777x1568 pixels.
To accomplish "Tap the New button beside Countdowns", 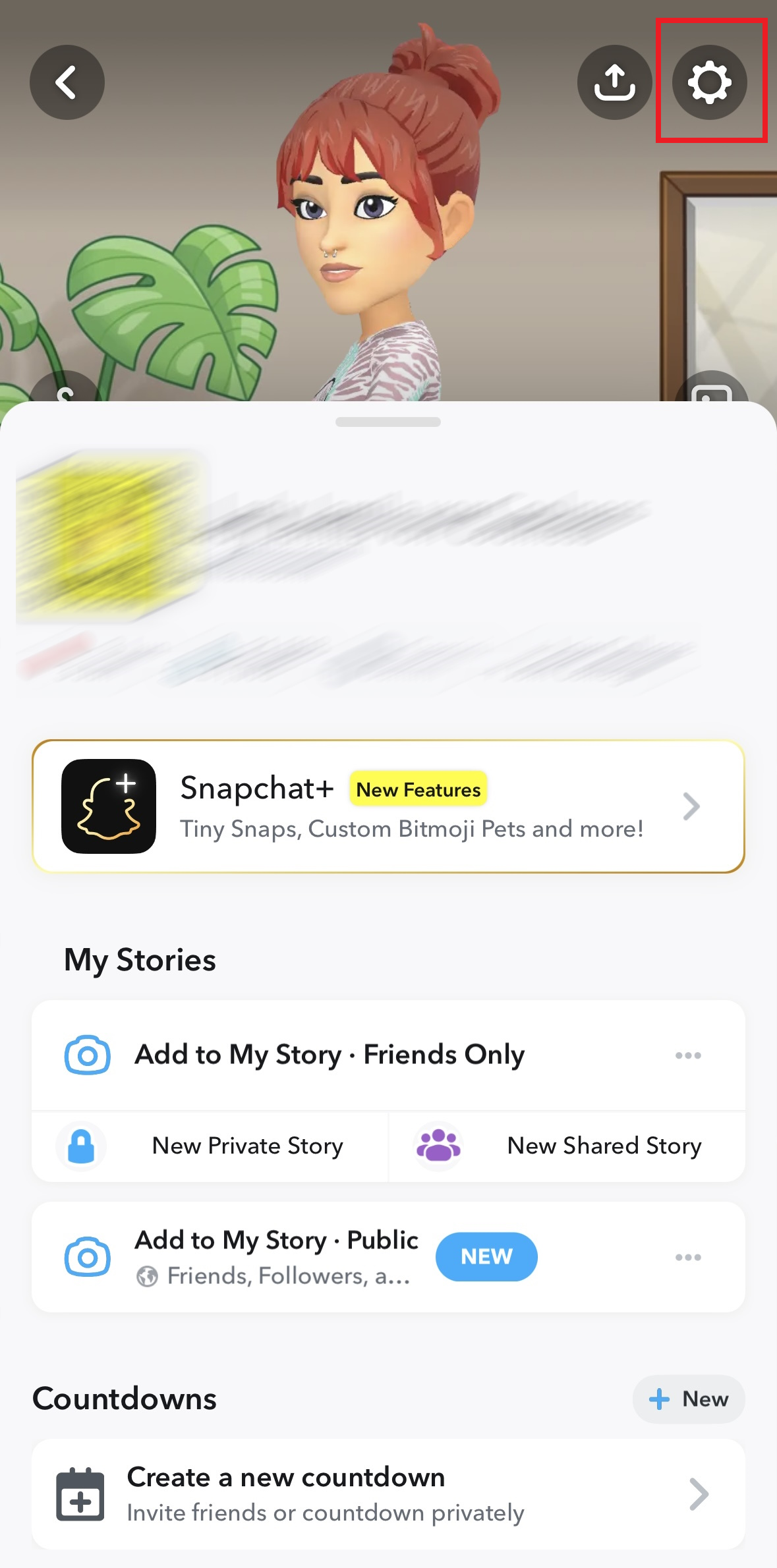I will (x=688, y=1399).
